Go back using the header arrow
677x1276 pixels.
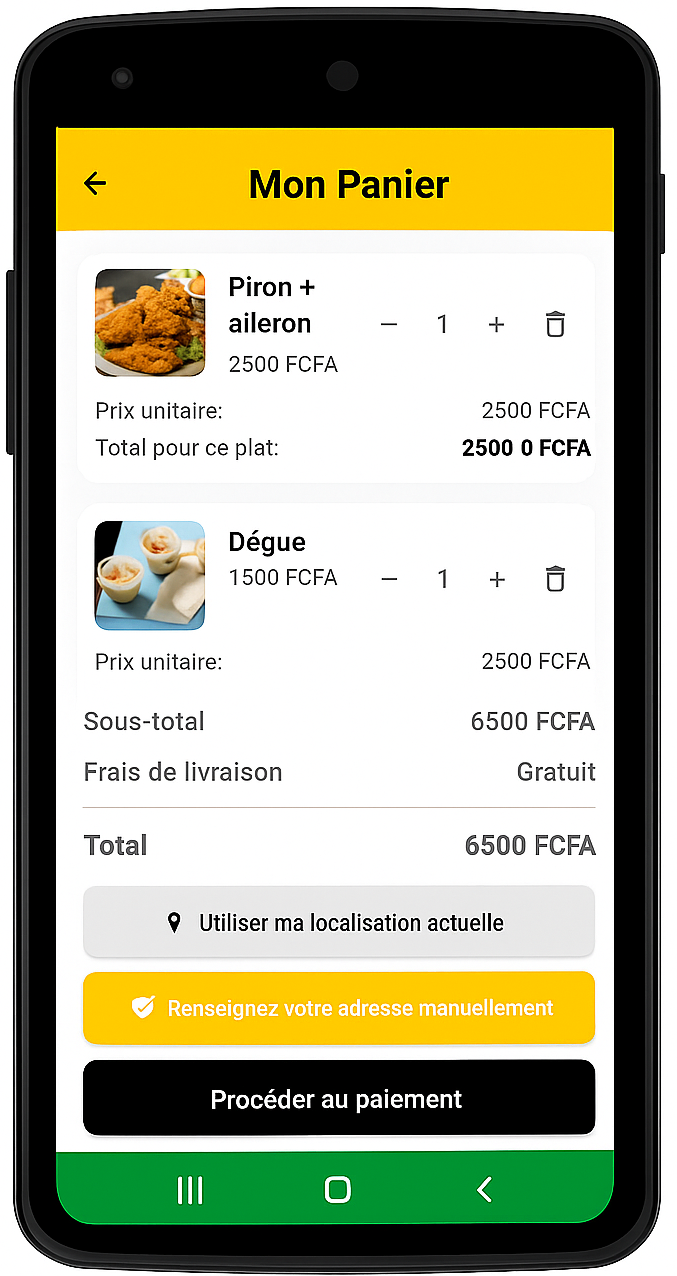95,183
